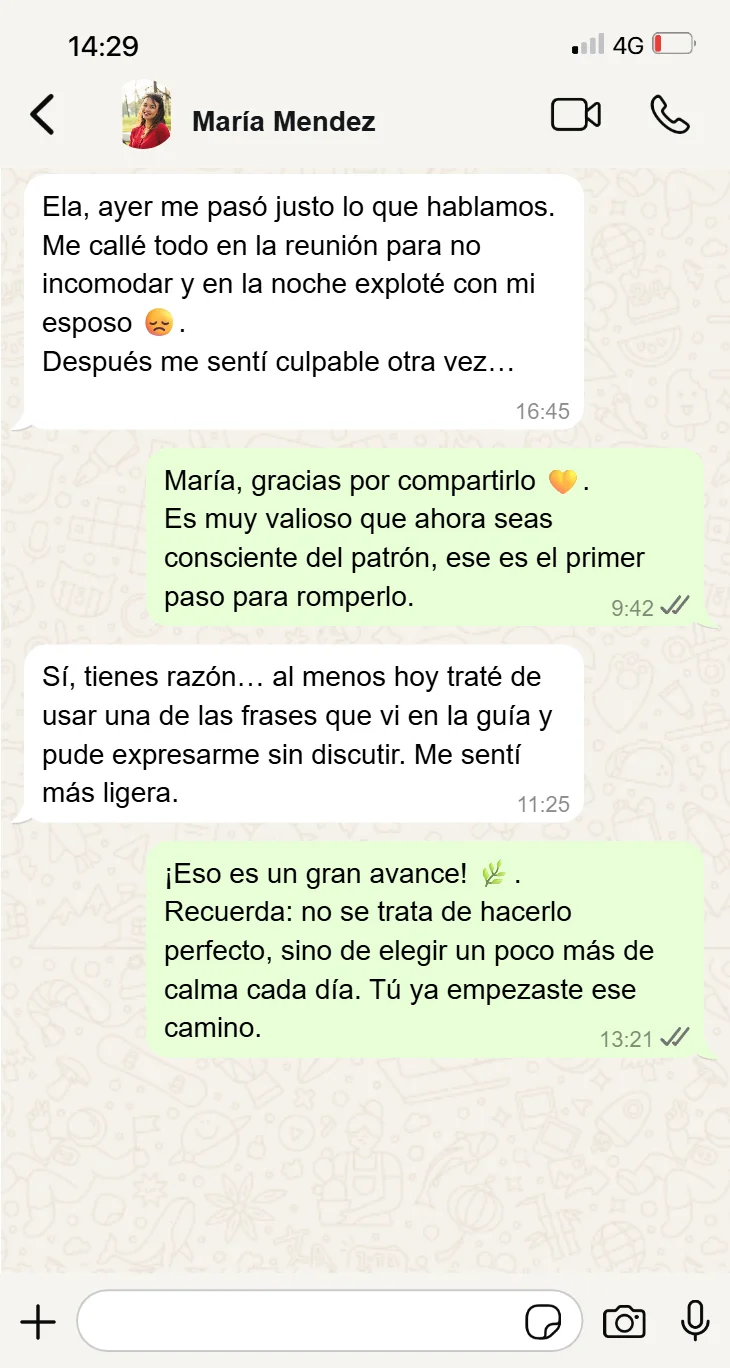Open the camera to send a photo
This screenshot has height=1368, width=730.
624,1322
